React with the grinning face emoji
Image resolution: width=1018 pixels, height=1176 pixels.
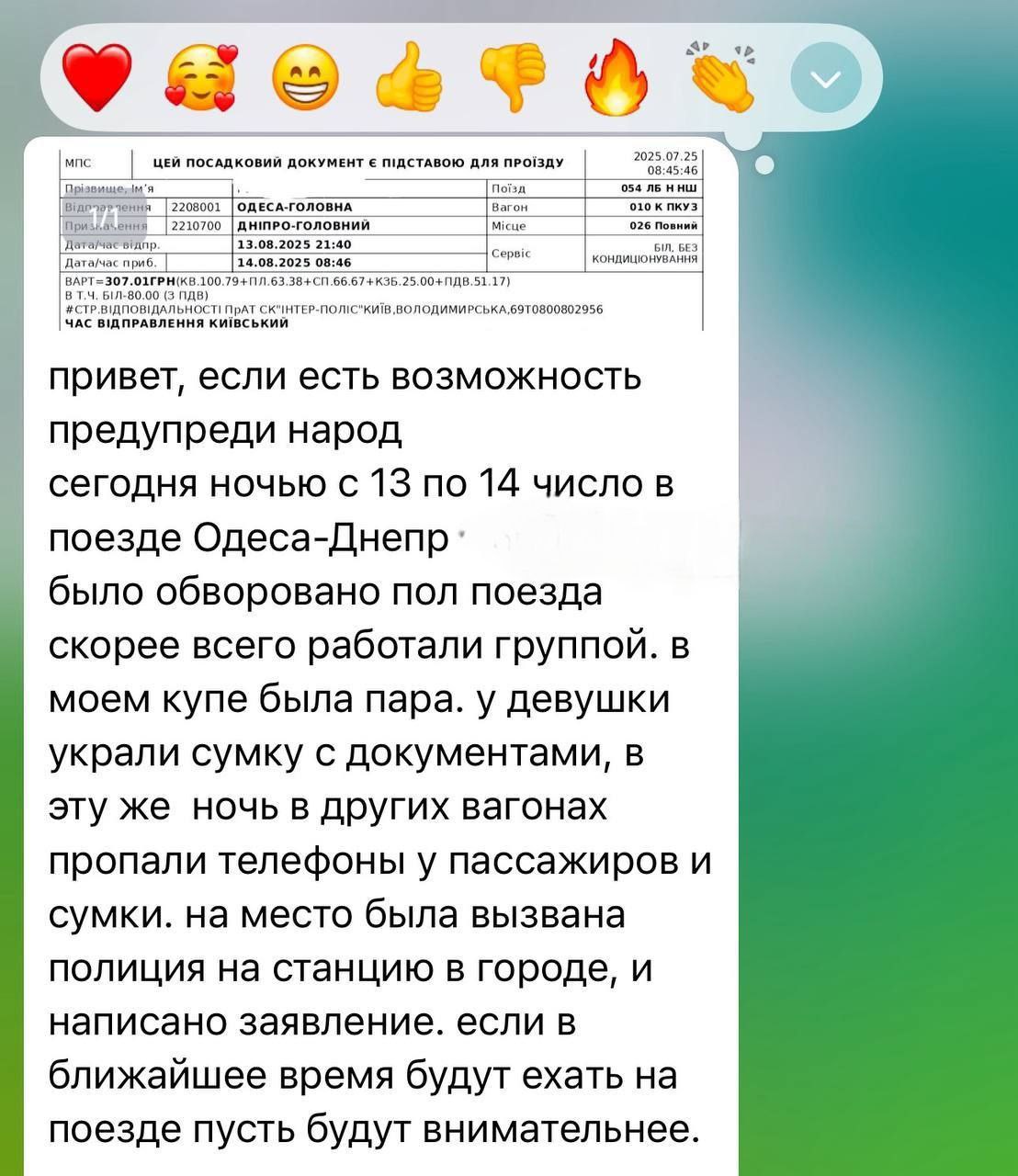306,77
